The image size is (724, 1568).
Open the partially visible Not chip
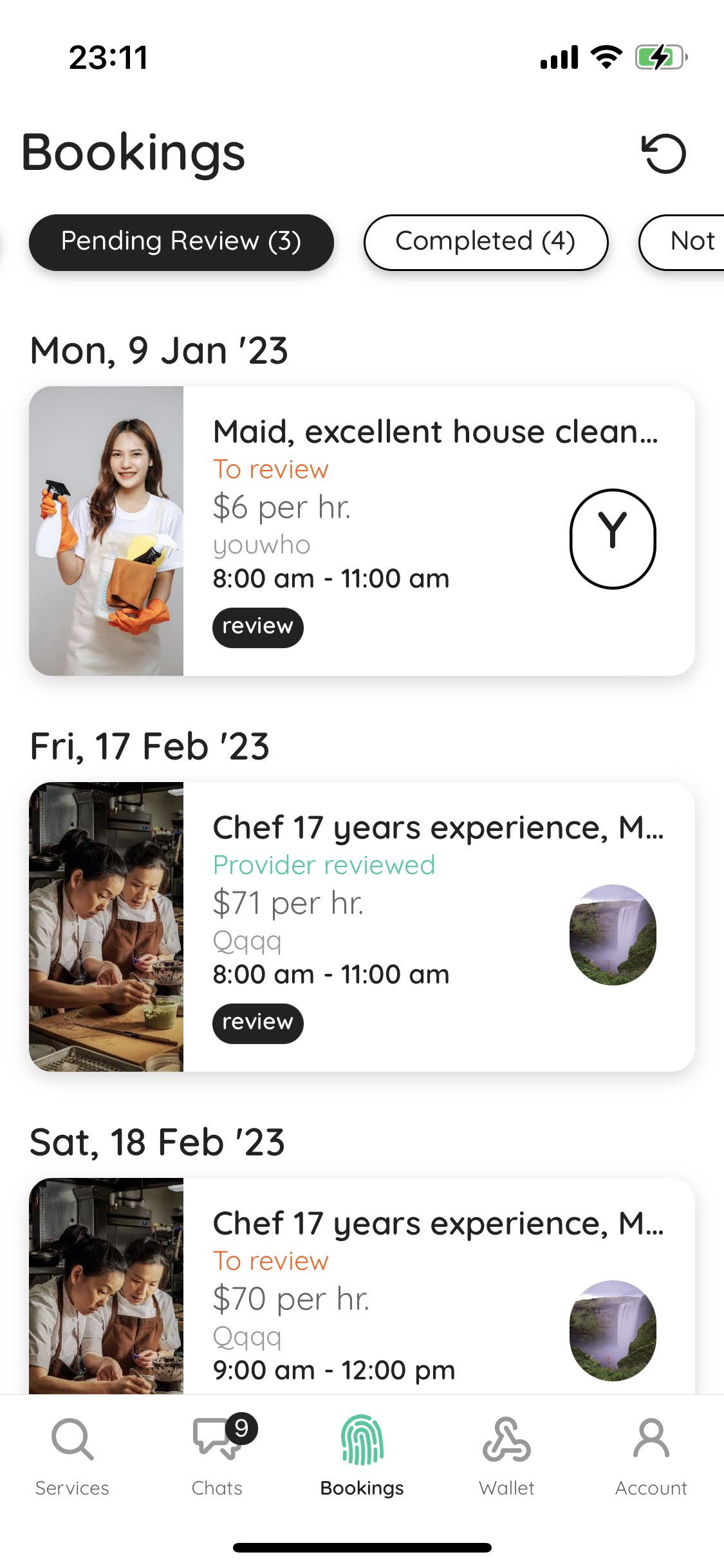coord(682,242)
